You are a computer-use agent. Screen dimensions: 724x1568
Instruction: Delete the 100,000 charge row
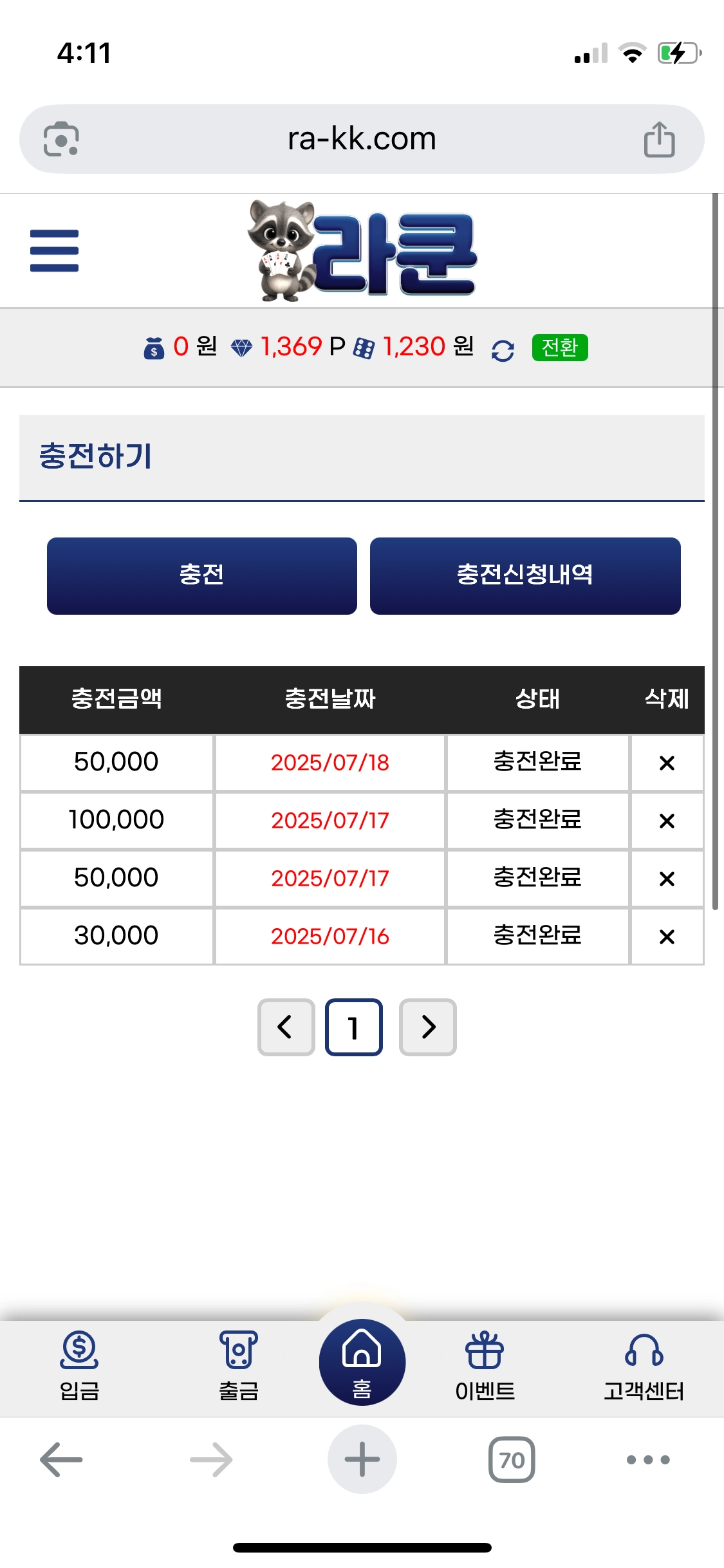tap(667, 820)
